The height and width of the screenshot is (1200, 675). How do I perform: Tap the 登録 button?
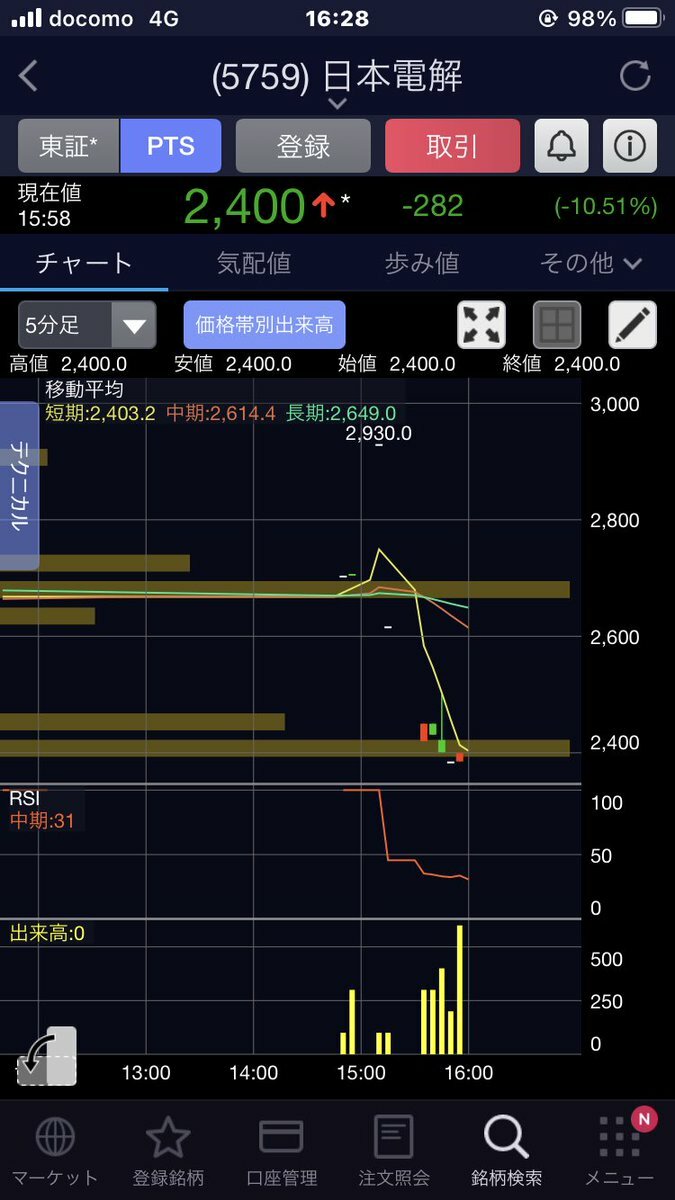click(x=303, y=146)
